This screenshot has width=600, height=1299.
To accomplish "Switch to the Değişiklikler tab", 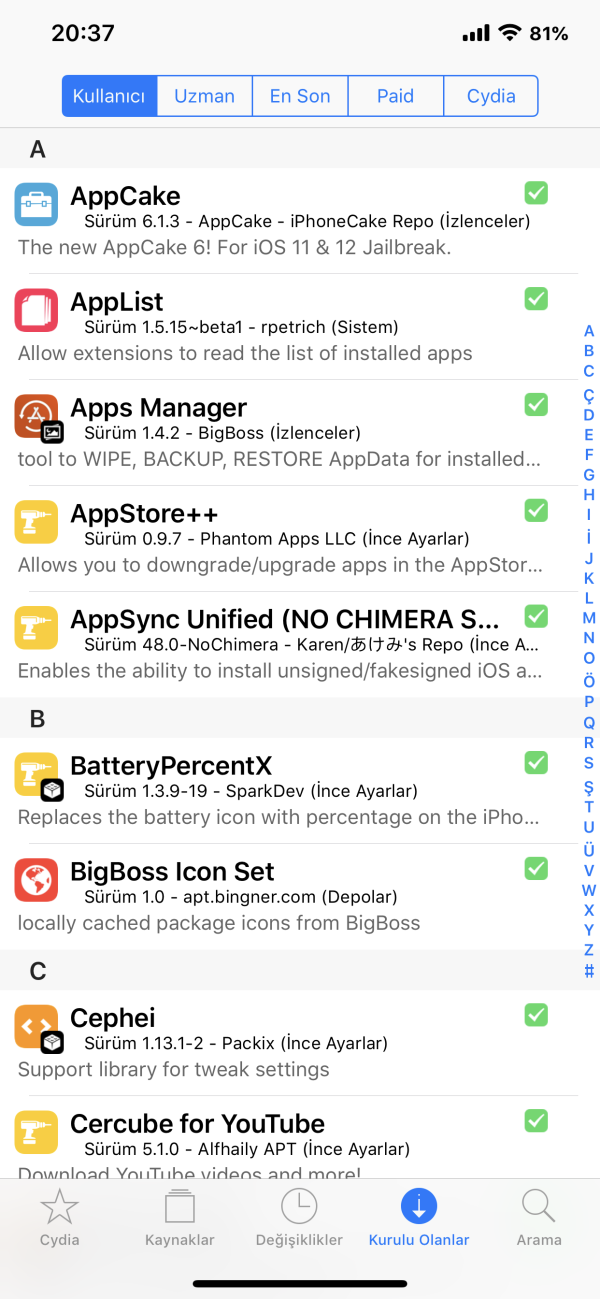I will (x=299, y=1218).
